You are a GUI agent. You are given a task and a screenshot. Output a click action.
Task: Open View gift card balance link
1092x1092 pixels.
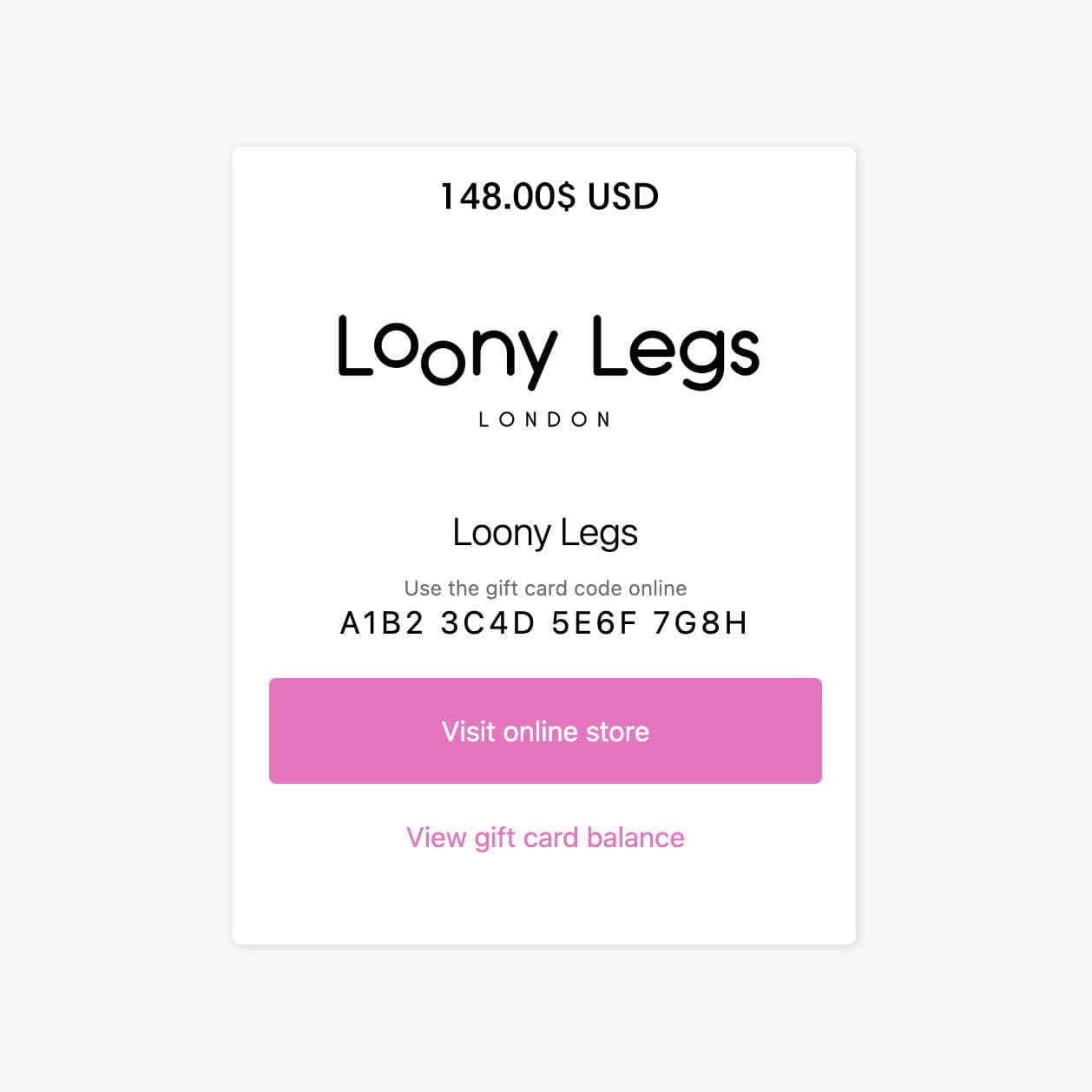545,838
